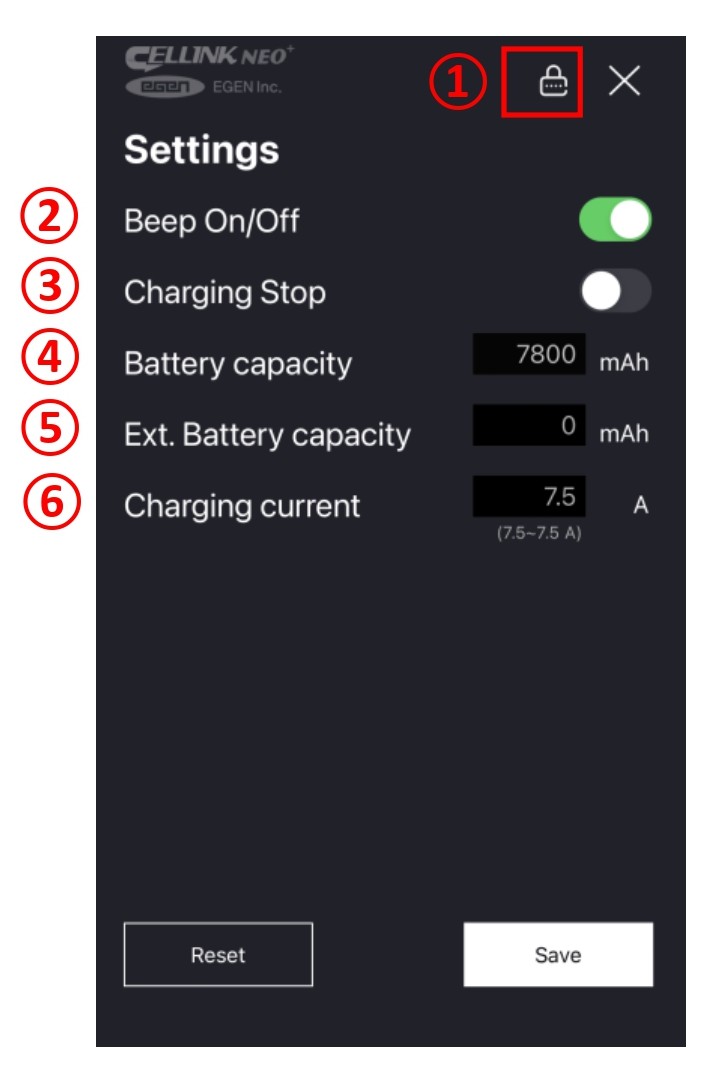This screenshot has width=718, height=1073.
Task: Enable the Charging Stop switch
Action: pyautogui.click(x=615, y=292)
